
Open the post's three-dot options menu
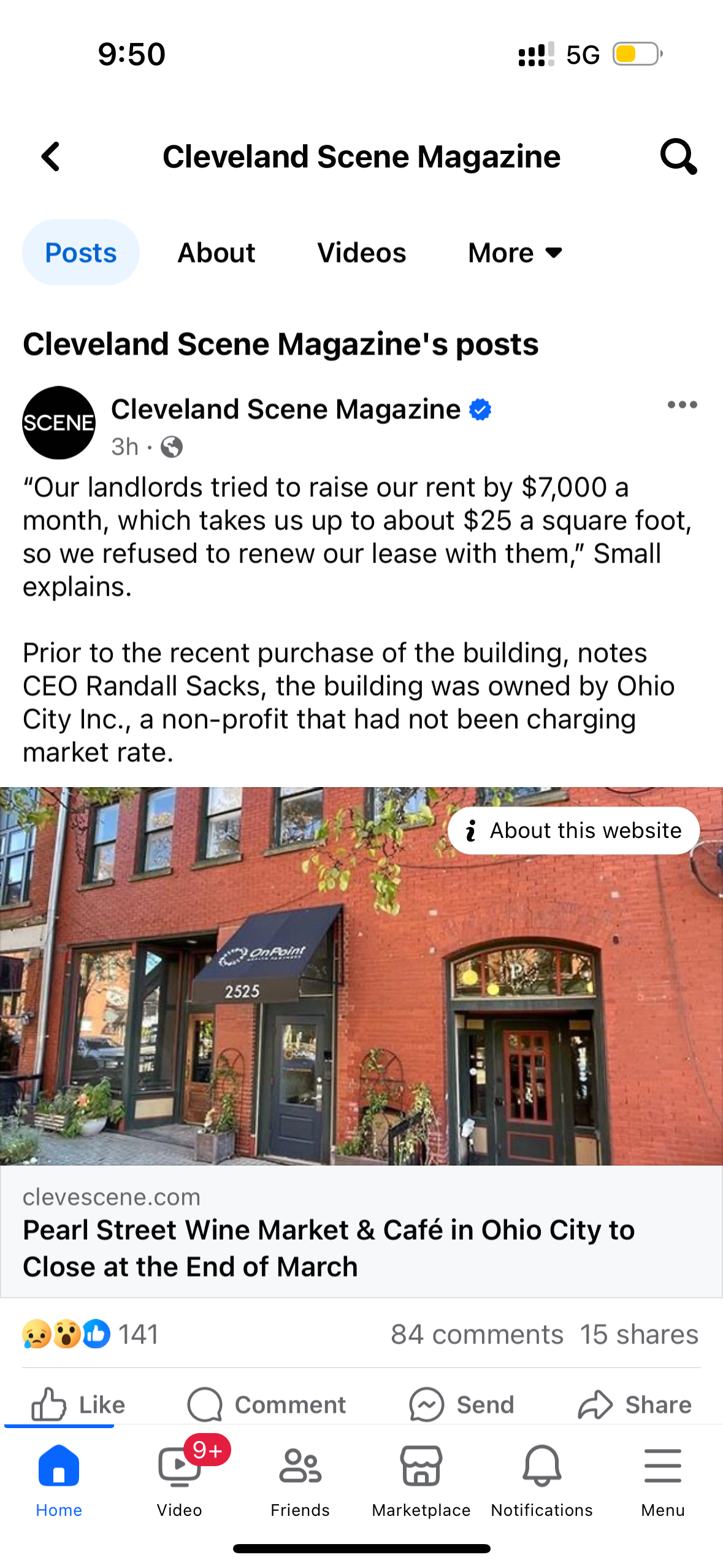682,405
